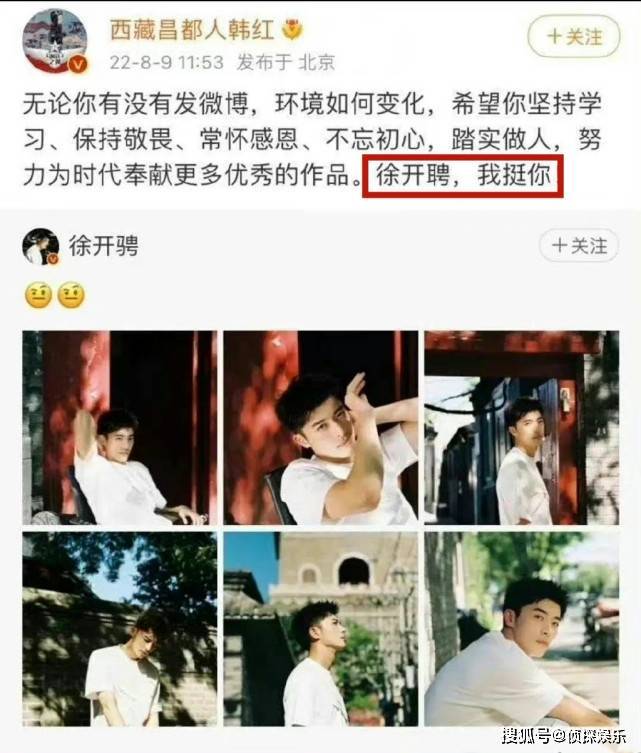The image size is (641, 753).
Task: Follow 徐开骋 in the reposted post
Action: [580, 245]
